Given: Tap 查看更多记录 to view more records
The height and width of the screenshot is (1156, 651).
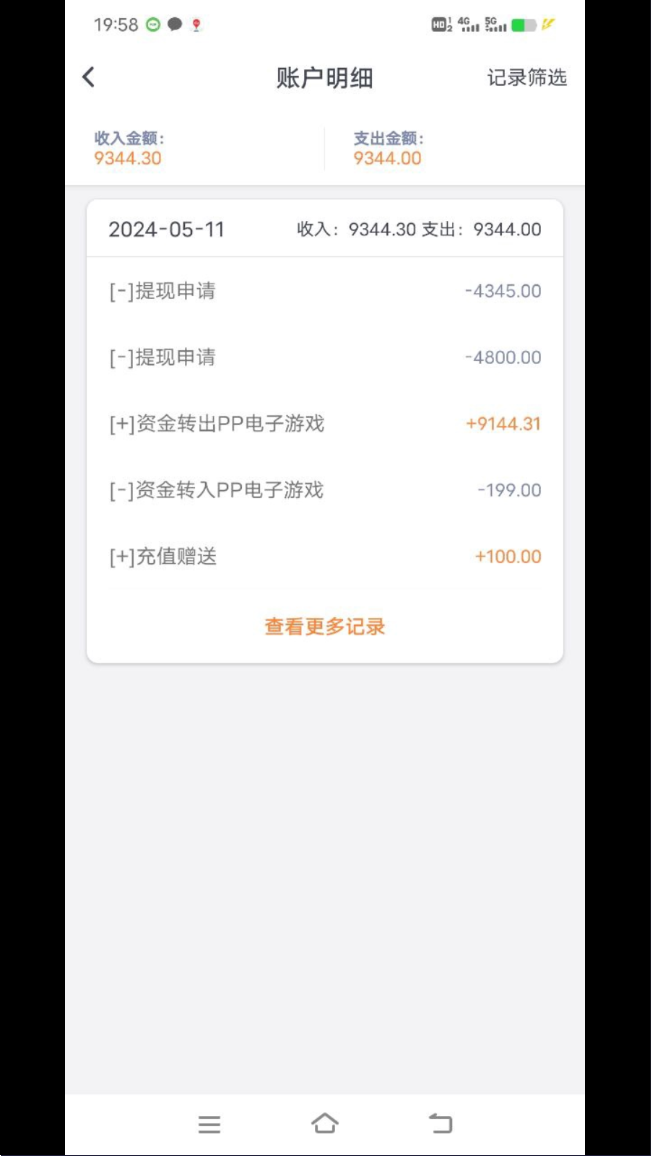Looking at the screenshot, I should pos(325,627).
